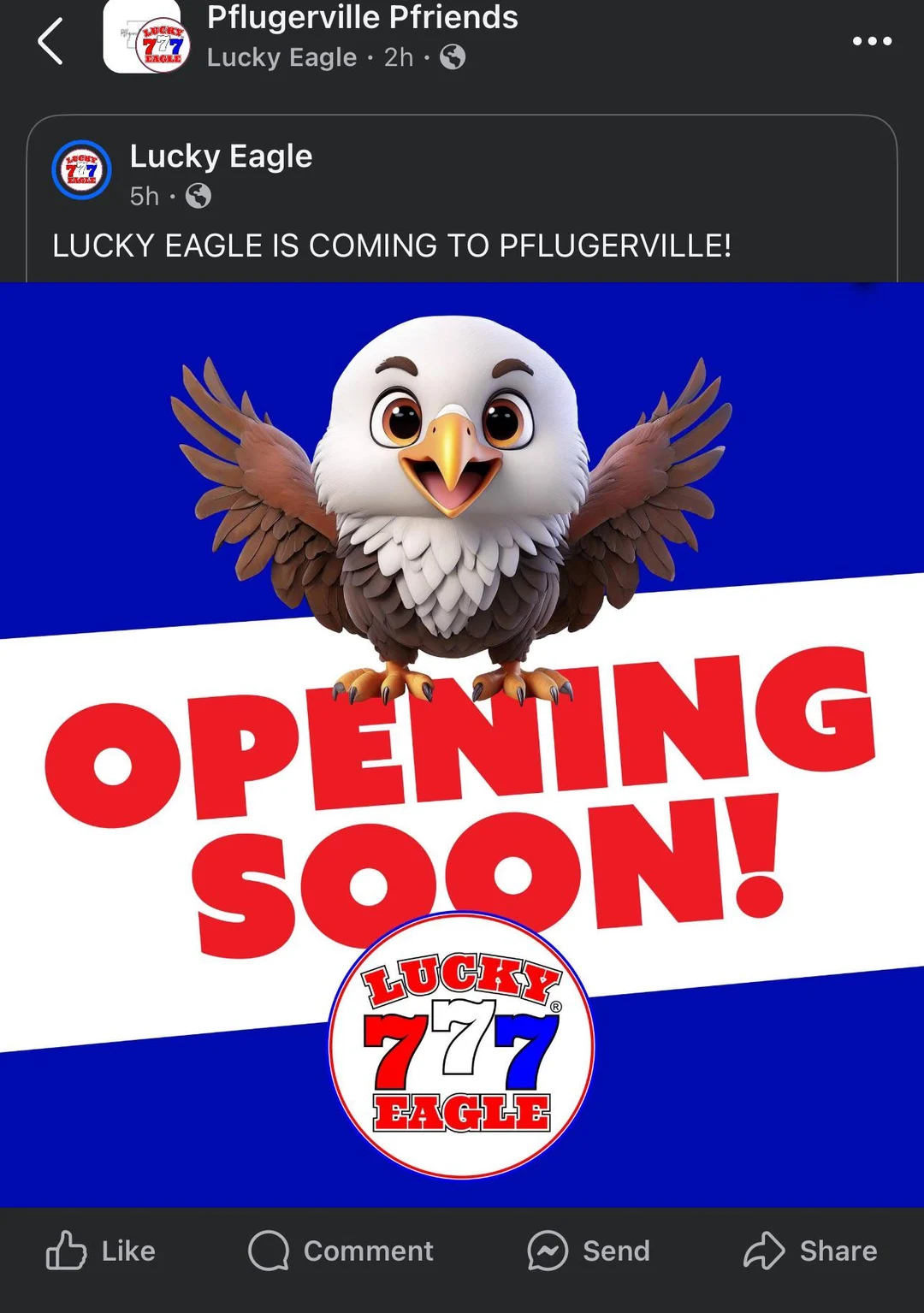Visit the Lucky Eagle page
This screenshot has width=924, height=1313.
click(219, 156)
